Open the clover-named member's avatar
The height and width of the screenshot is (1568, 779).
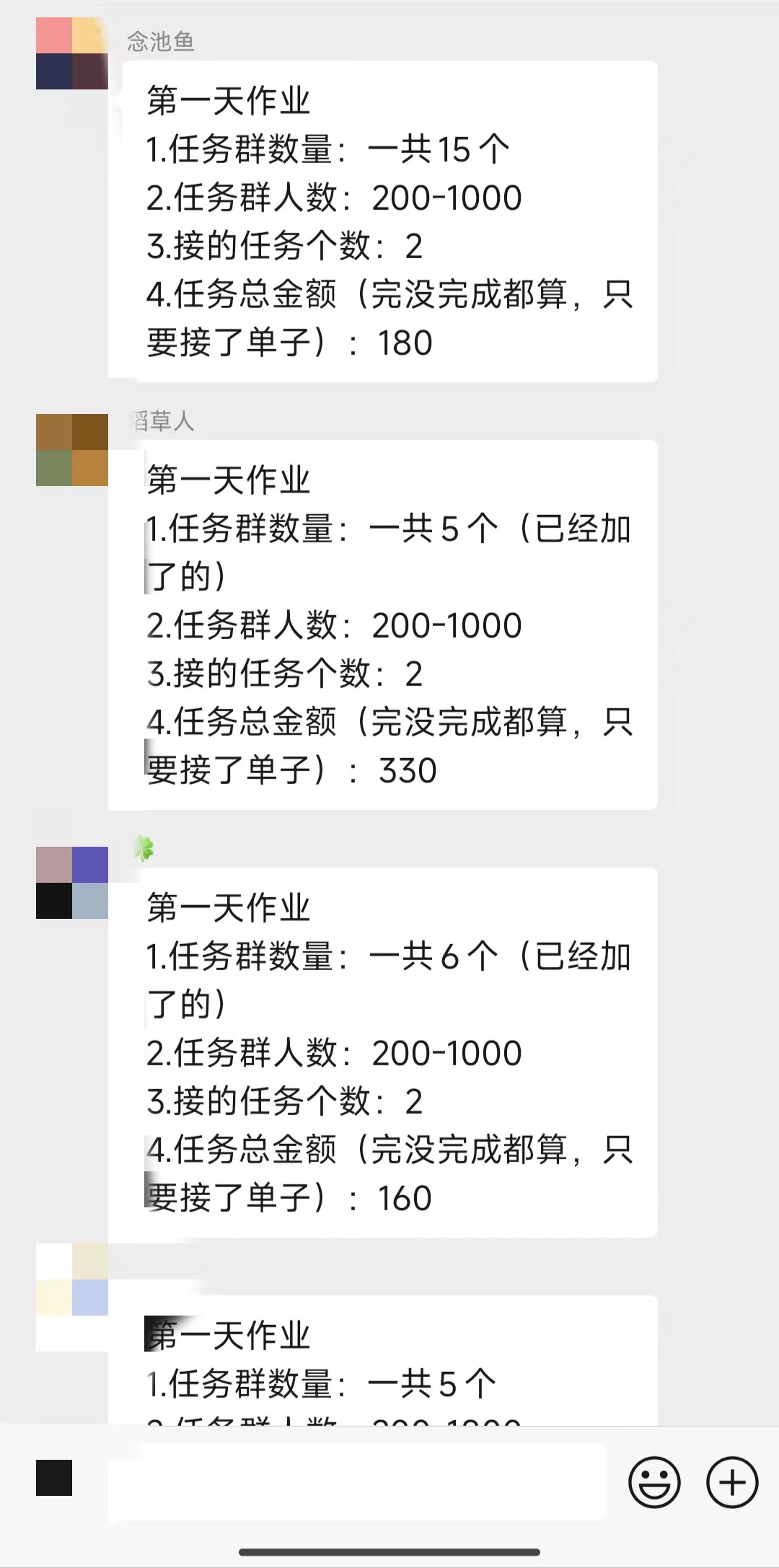tap(72, 883)
